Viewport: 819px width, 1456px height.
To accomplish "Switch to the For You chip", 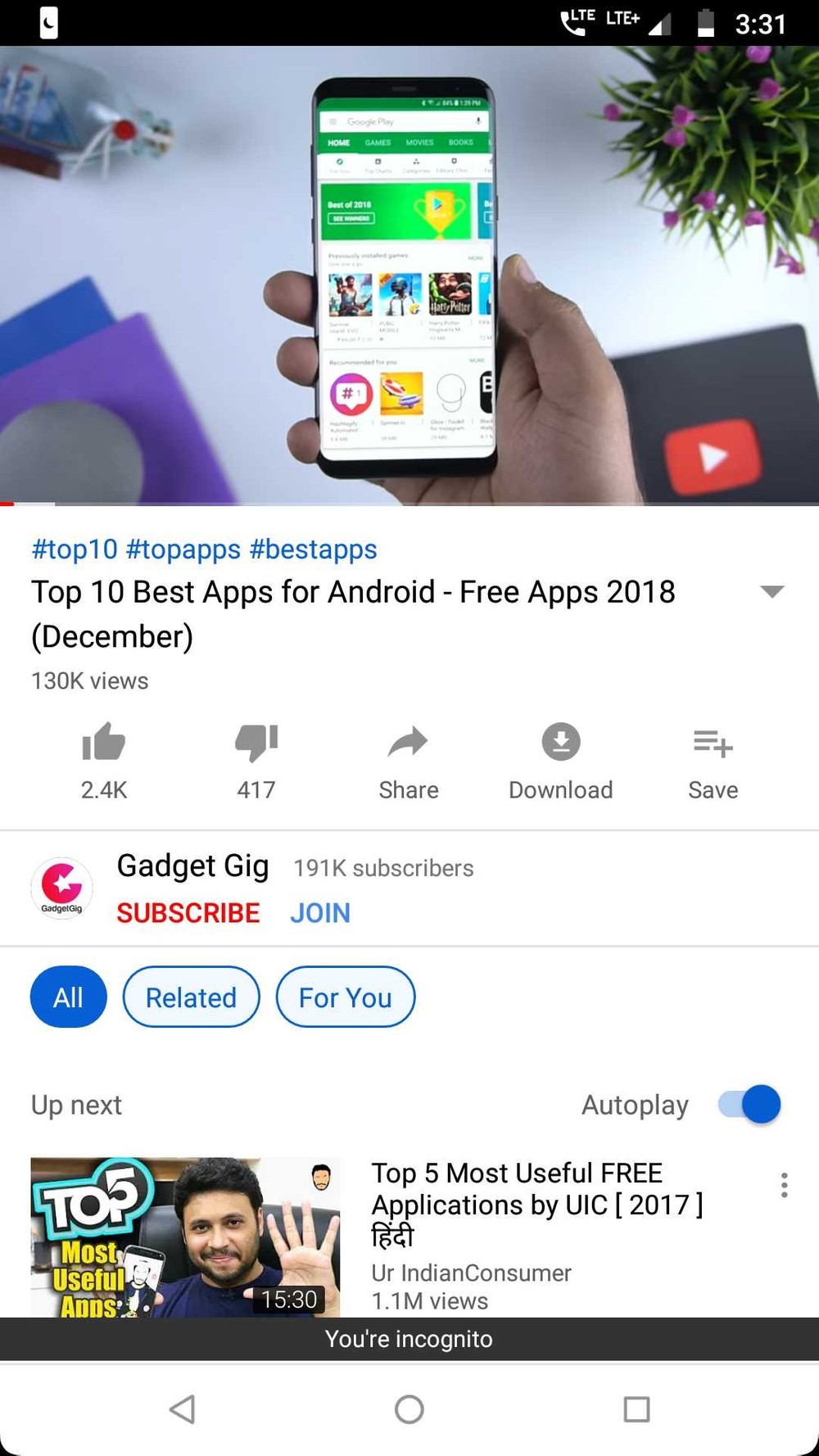I will click(x=346, y=997).
